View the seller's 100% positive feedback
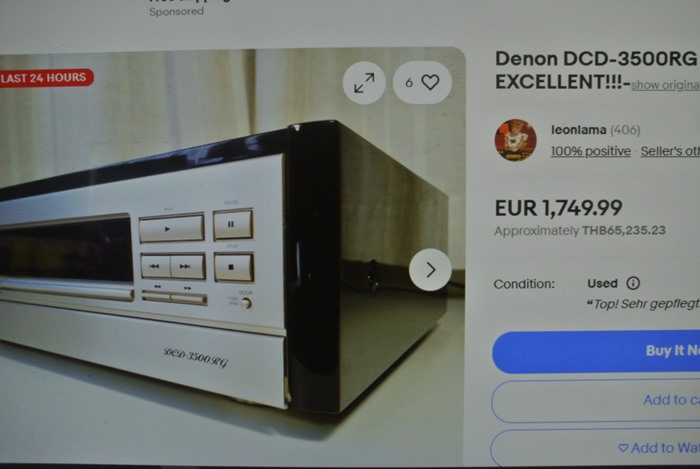Viewport: 700px width, 469px height. point(590,151)
